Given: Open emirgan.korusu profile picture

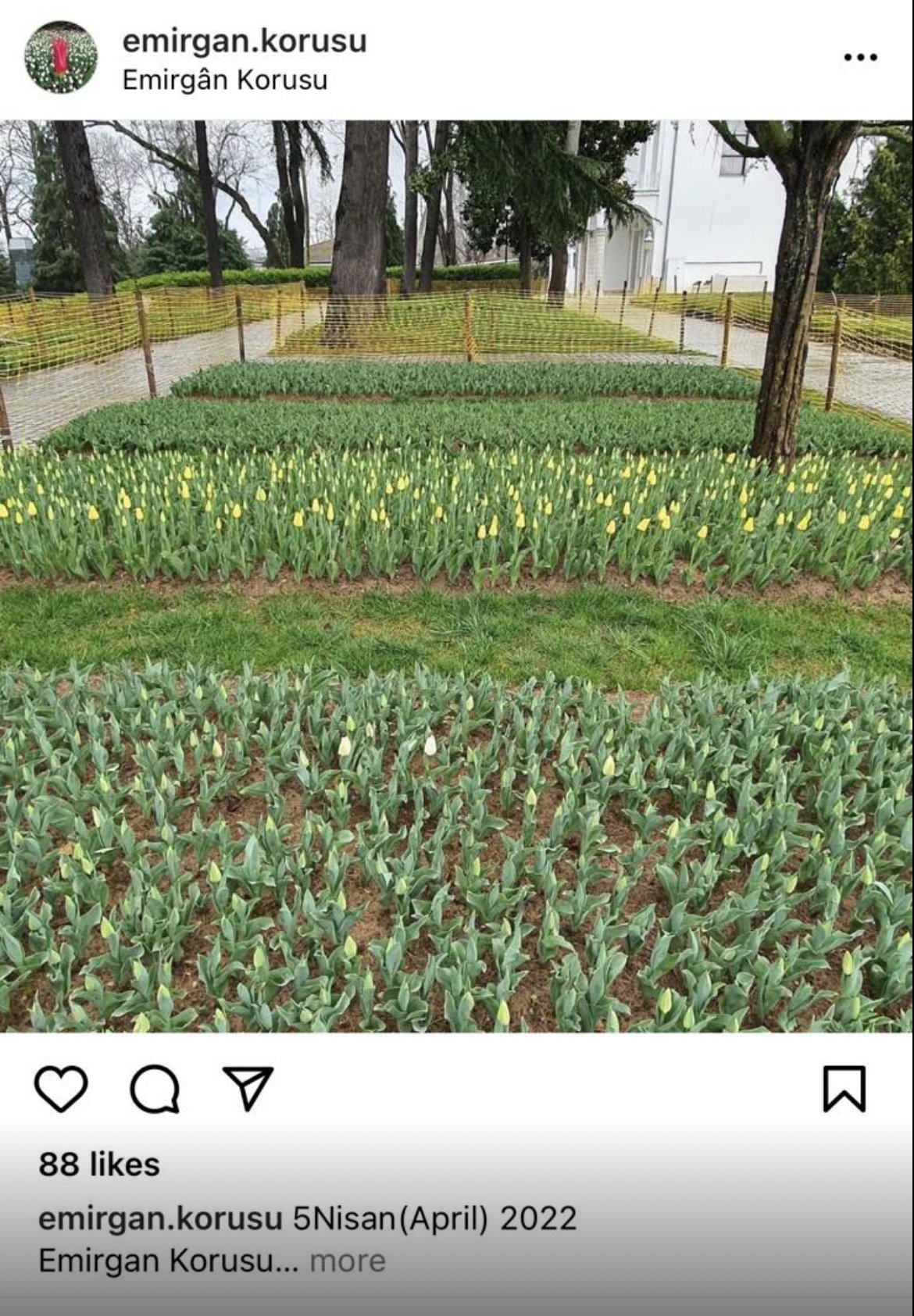Looking at the screenshot, I should coord(61,57).
